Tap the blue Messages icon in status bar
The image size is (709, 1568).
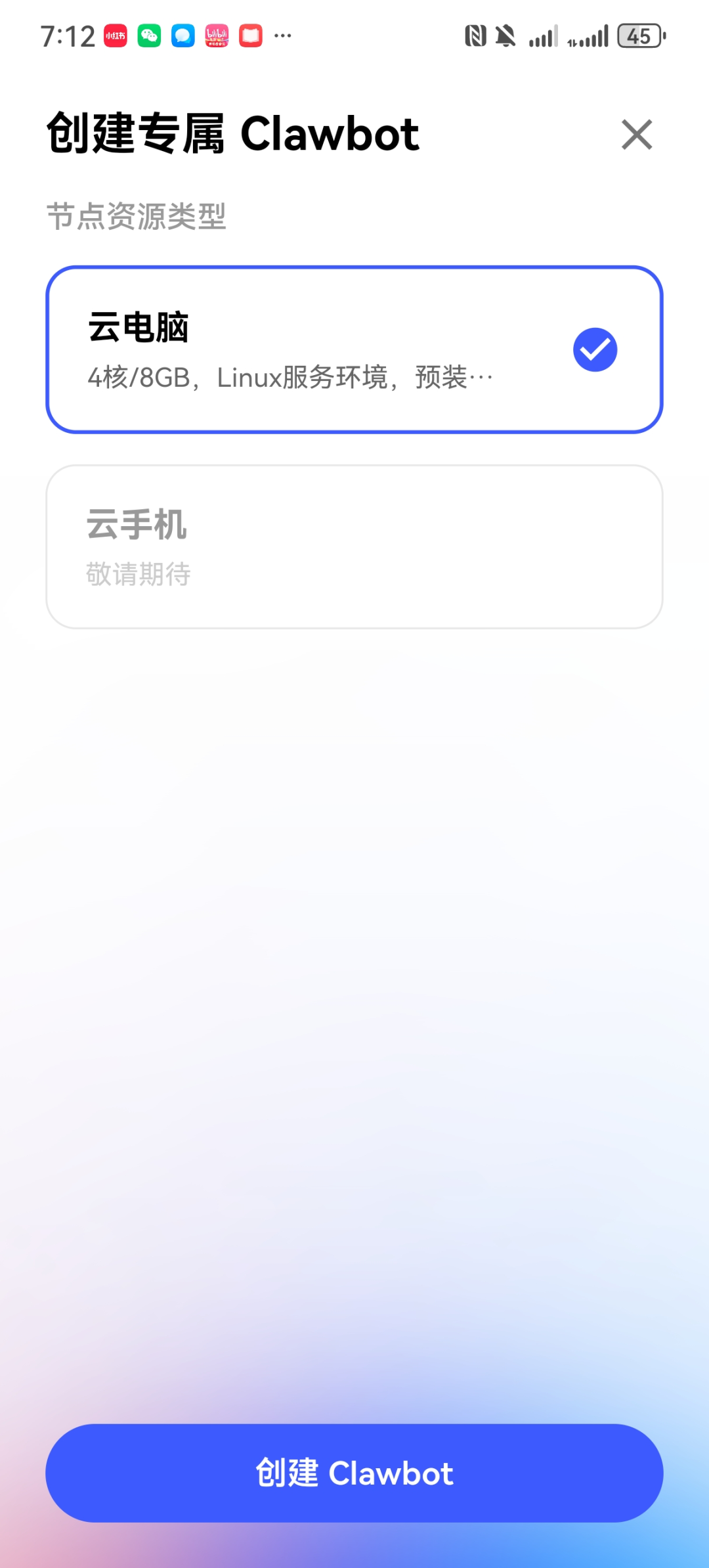[x=183, y=36]
